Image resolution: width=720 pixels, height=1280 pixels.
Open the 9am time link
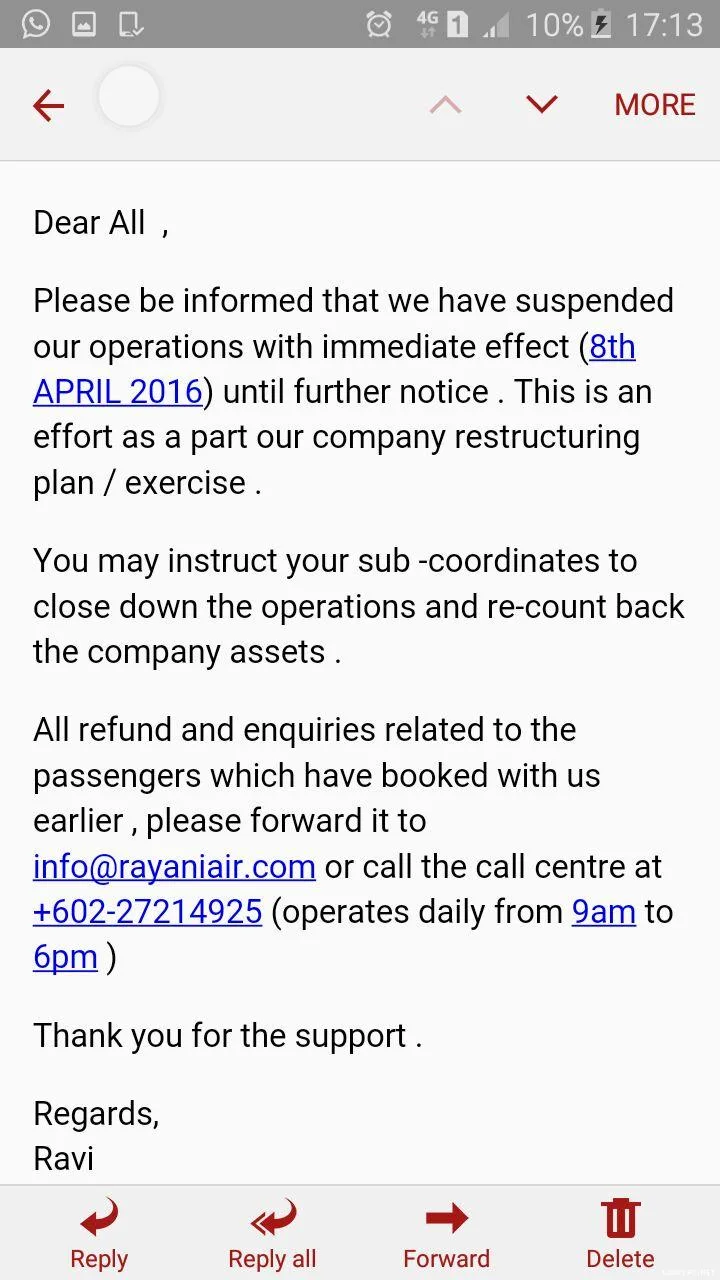pyautogui.click(x=603, y=911)
